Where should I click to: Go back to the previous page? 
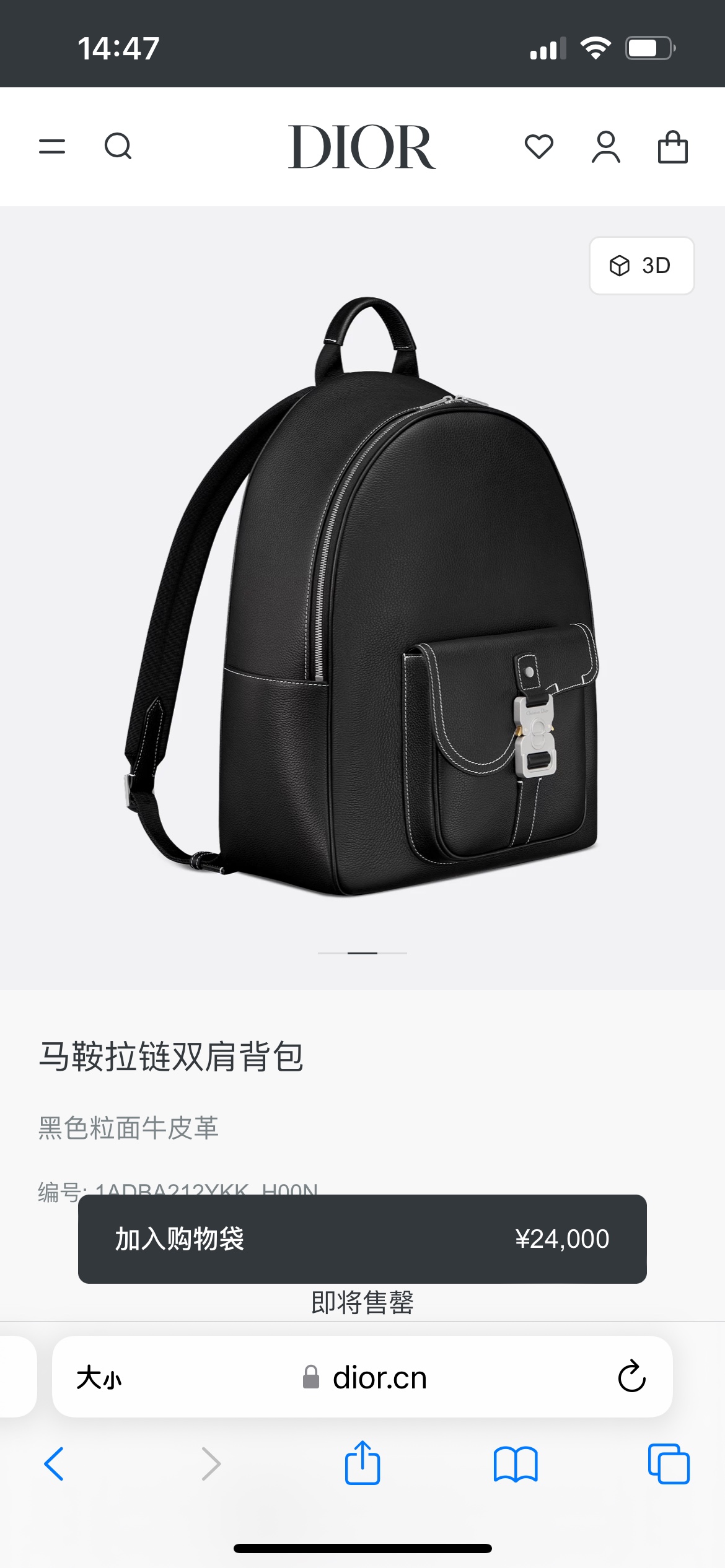pyautogui.click(x=55, y=1464)
